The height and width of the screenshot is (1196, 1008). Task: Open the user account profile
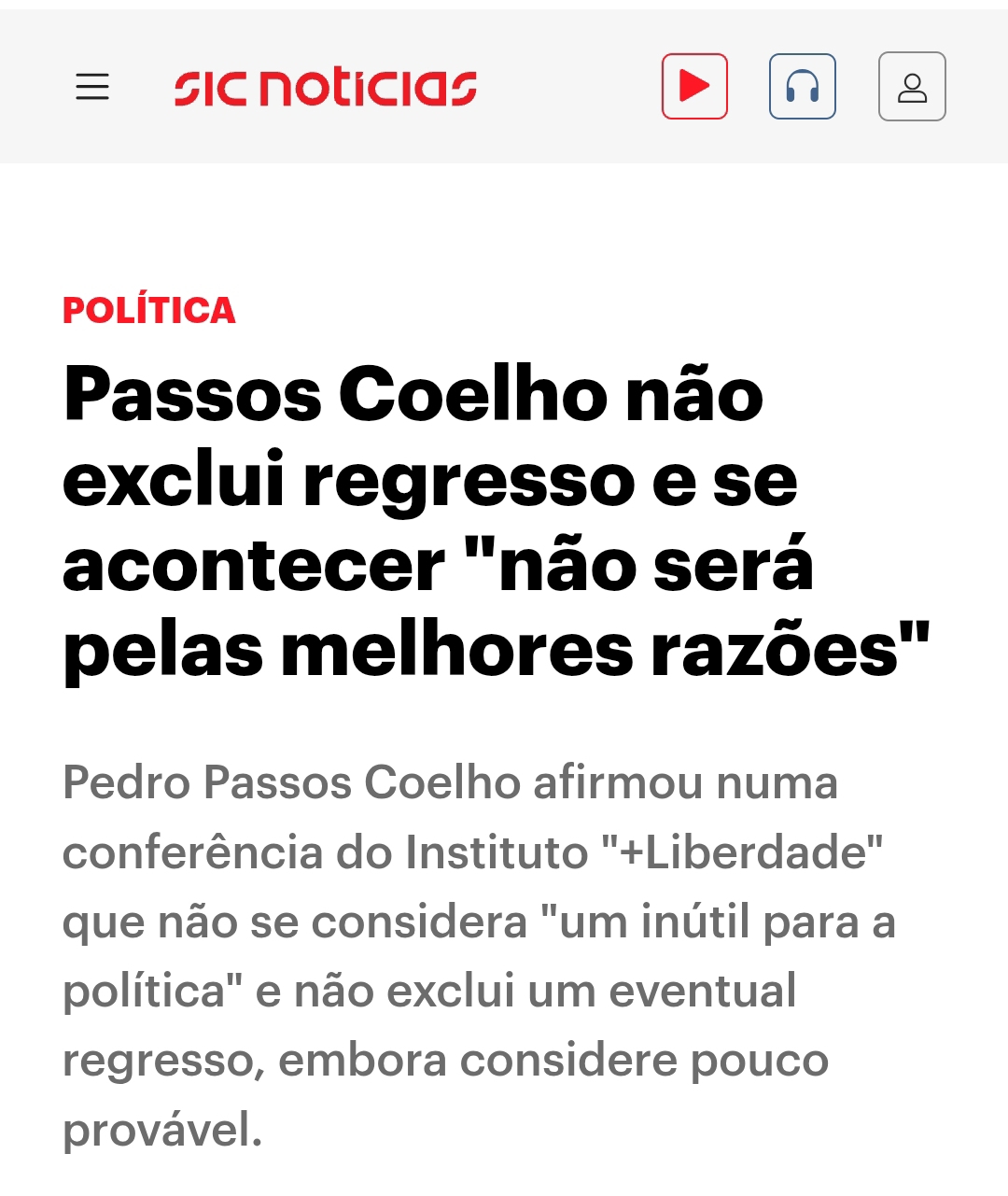click(x=912, y=87)
